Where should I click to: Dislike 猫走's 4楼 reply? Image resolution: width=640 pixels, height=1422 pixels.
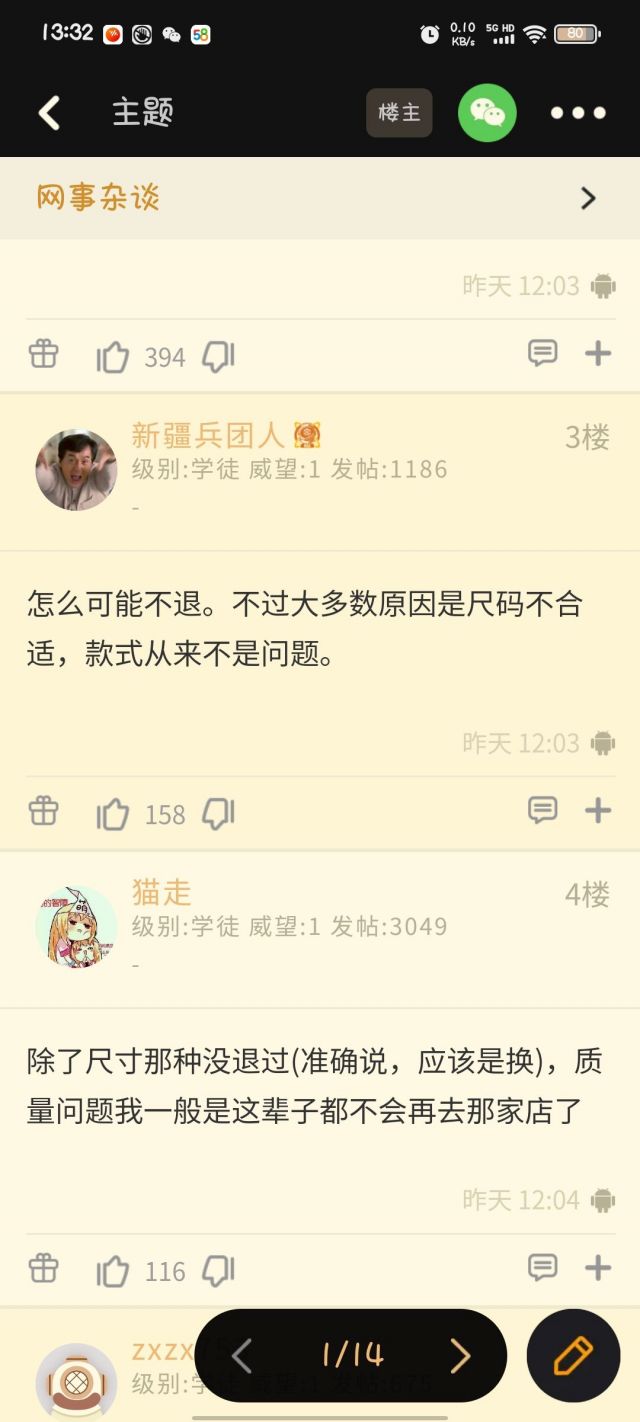tap(218, 1271)
